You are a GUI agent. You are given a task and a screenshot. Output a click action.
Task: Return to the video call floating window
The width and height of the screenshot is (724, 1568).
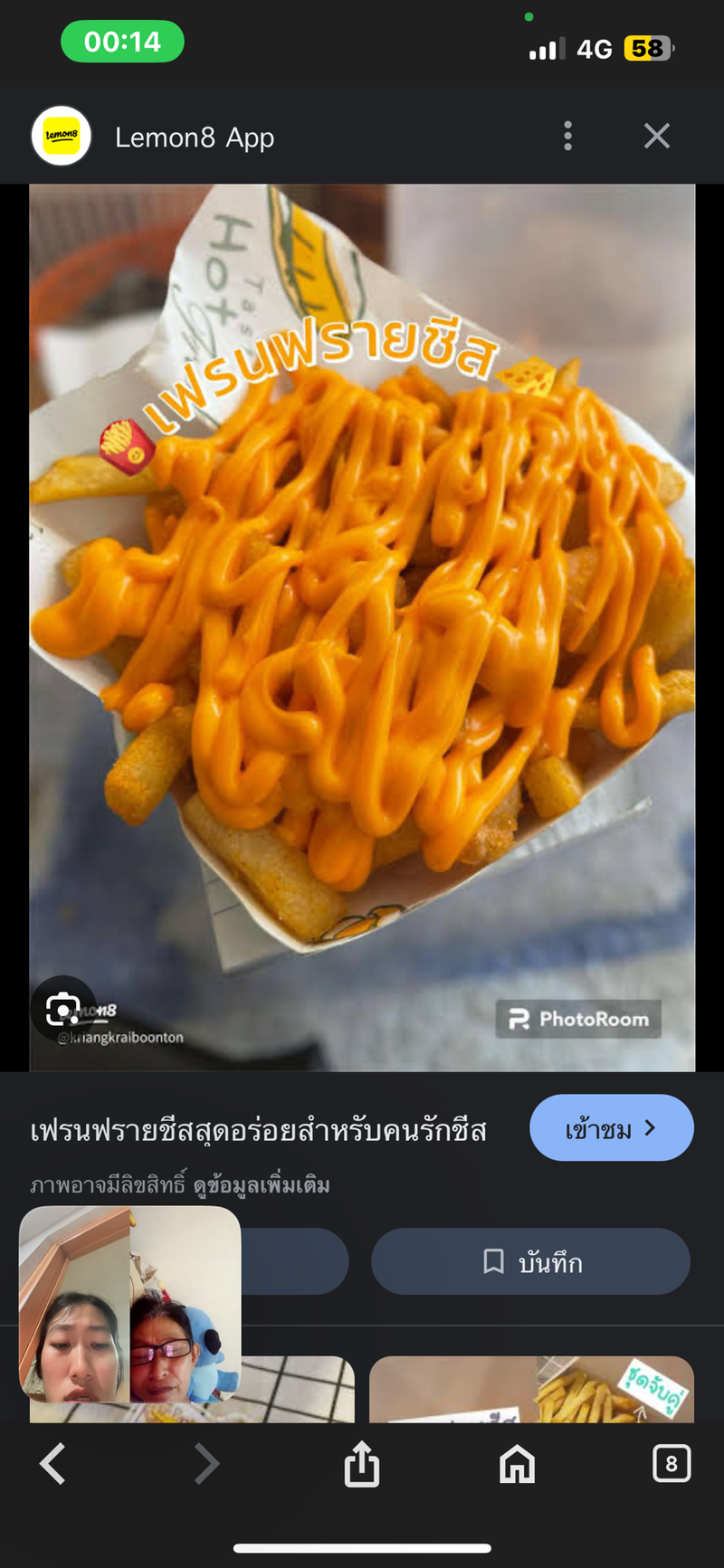pyautogui.click(x=130, y=1304)
